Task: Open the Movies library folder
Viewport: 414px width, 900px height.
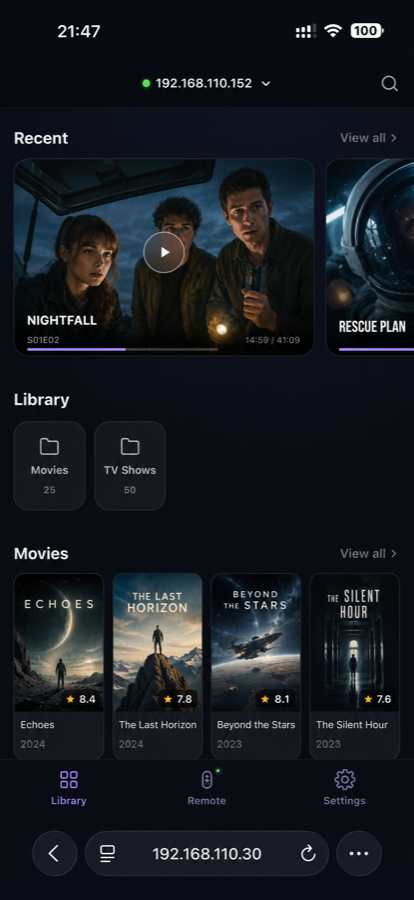Action: [49, 465]
